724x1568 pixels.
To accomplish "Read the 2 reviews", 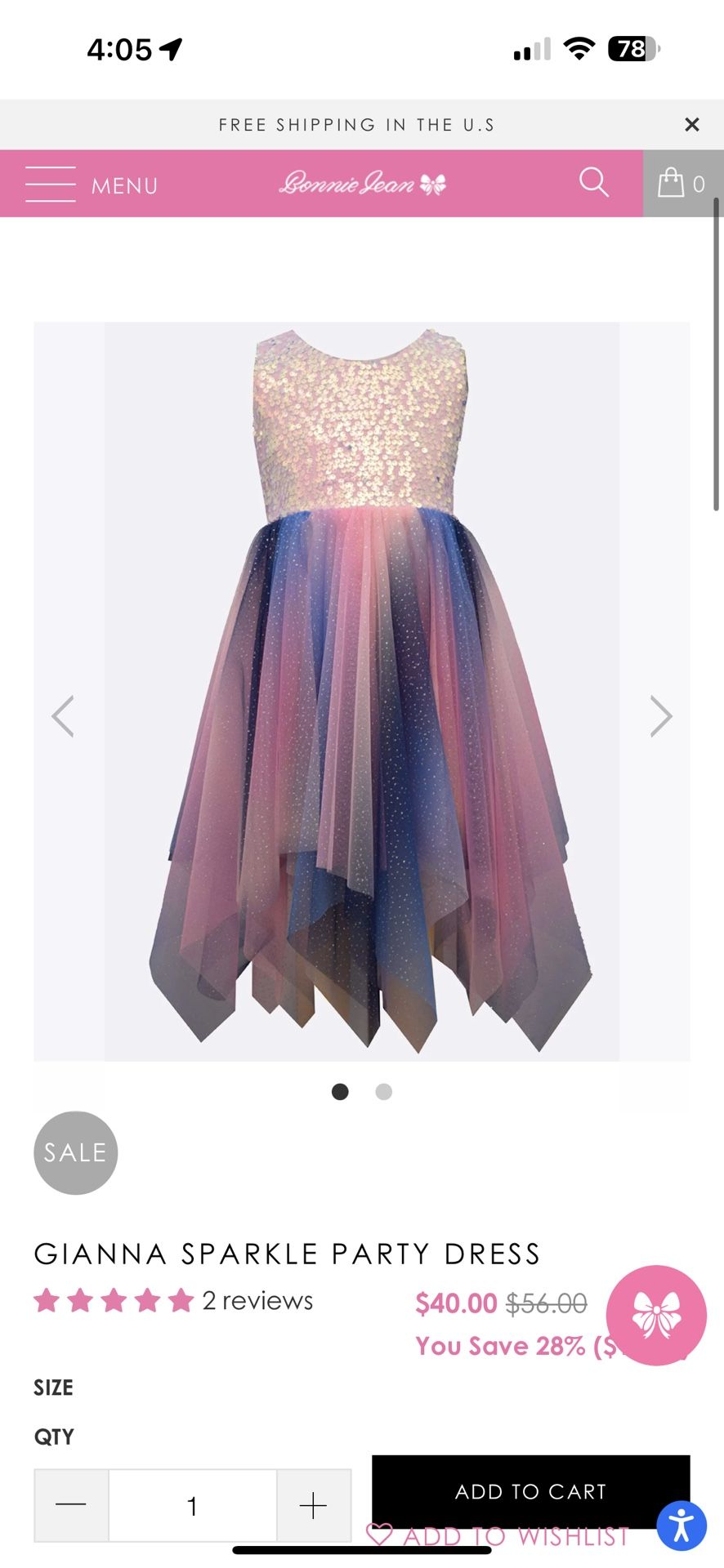I will pos(257,1300).
